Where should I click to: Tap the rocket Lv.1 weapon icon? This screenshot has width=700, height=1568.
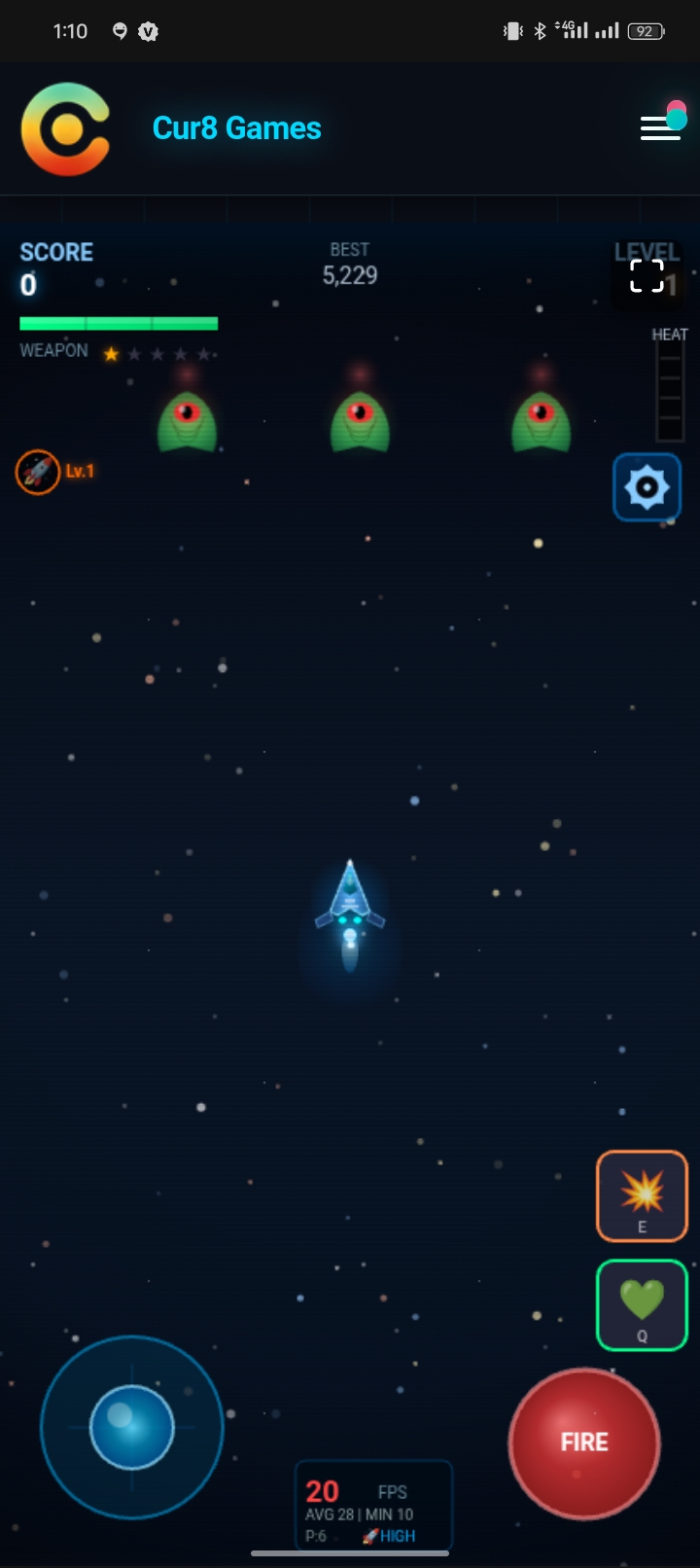coord(38,472)
